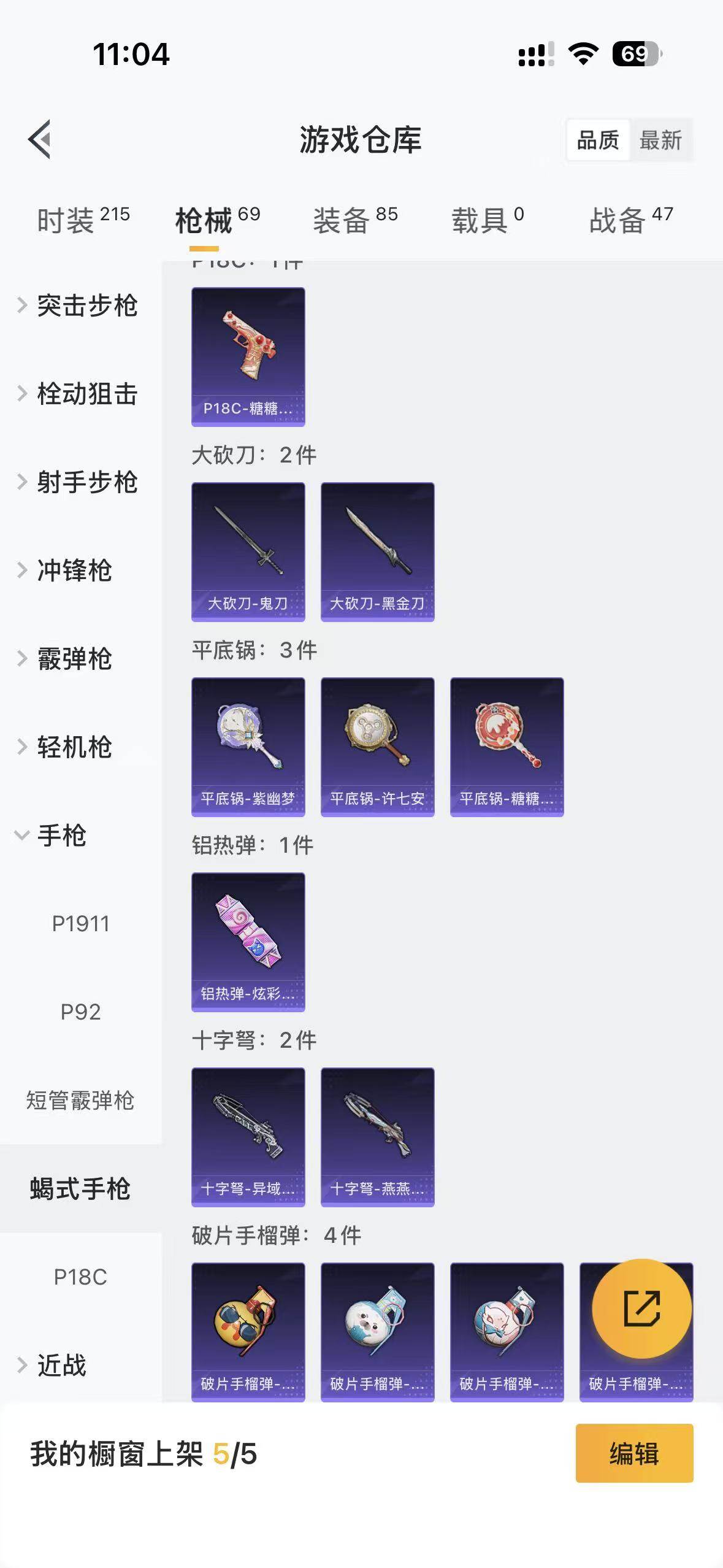View the 铝热弹-炫彩 item

[248, 942]
